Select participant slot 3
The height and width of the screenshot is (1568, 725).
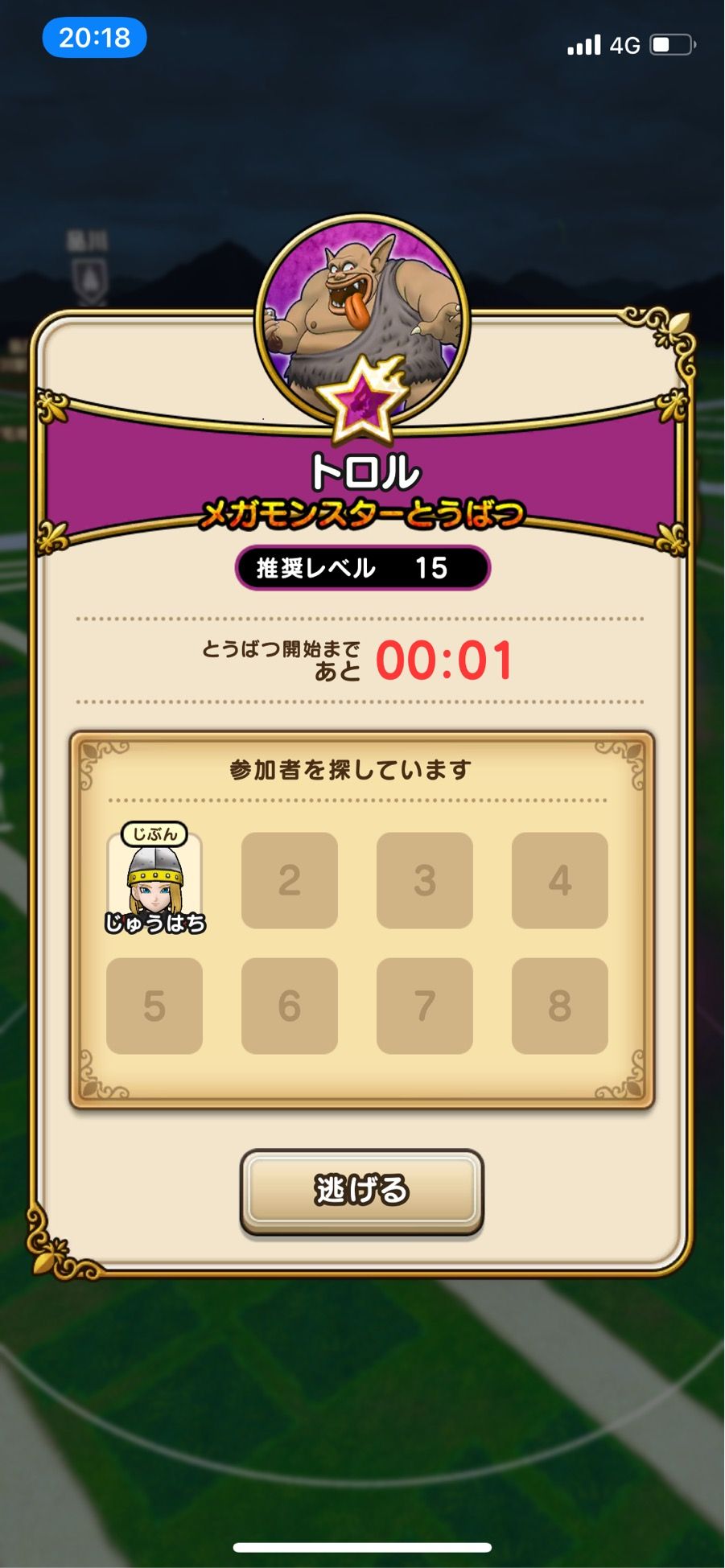click(x=425, y=881)
